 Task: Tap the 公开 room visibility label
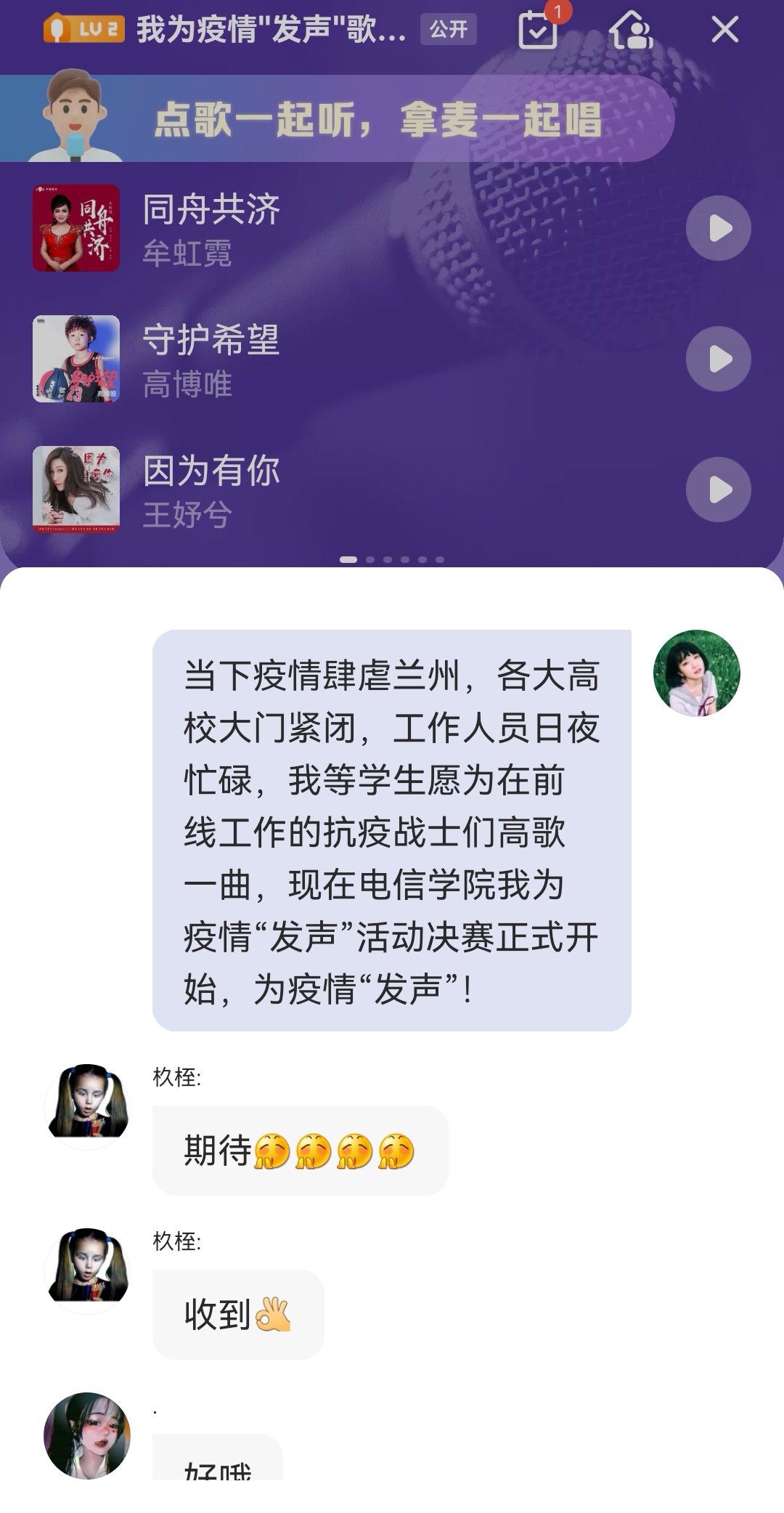448,30
